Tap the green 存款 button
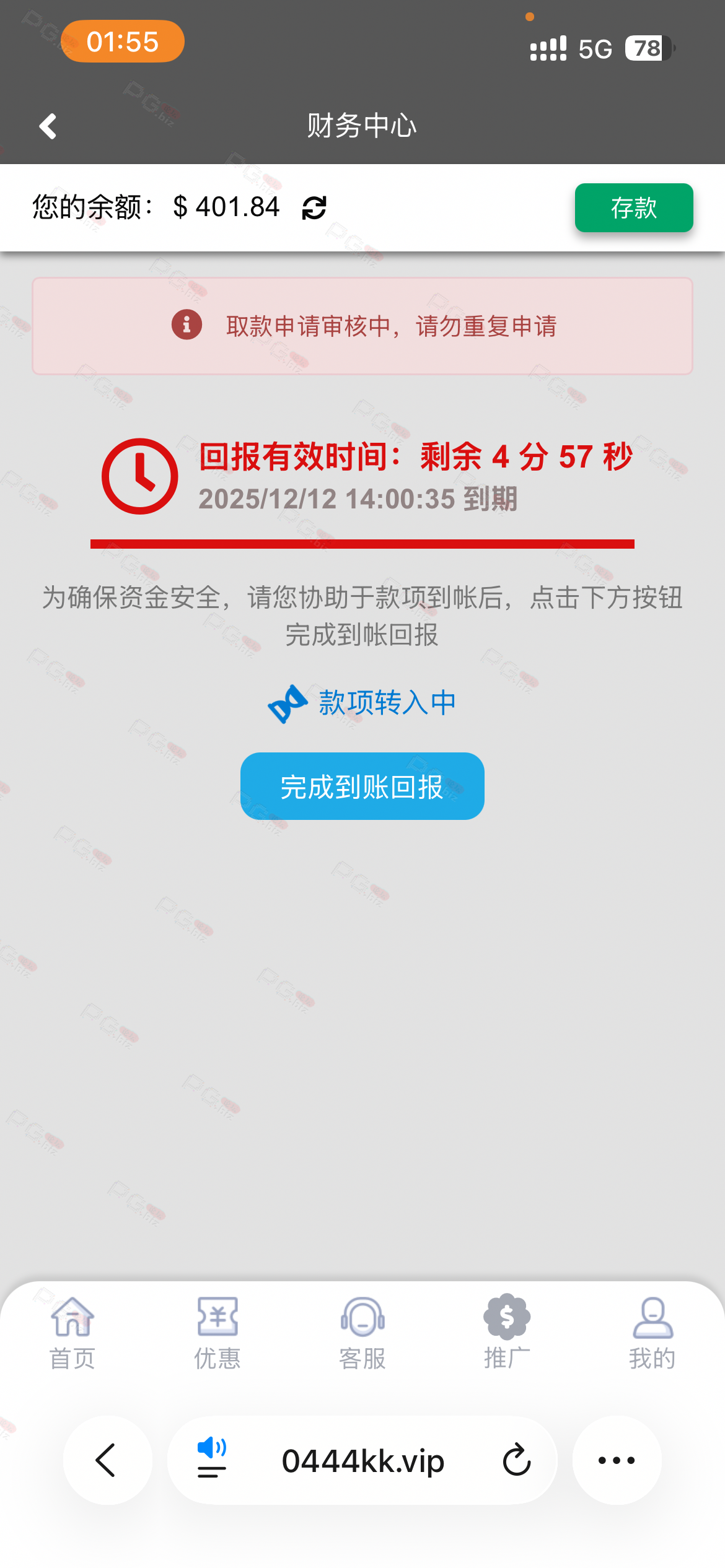The height and width of the screenshot is (1568, 725). [633, 208]
